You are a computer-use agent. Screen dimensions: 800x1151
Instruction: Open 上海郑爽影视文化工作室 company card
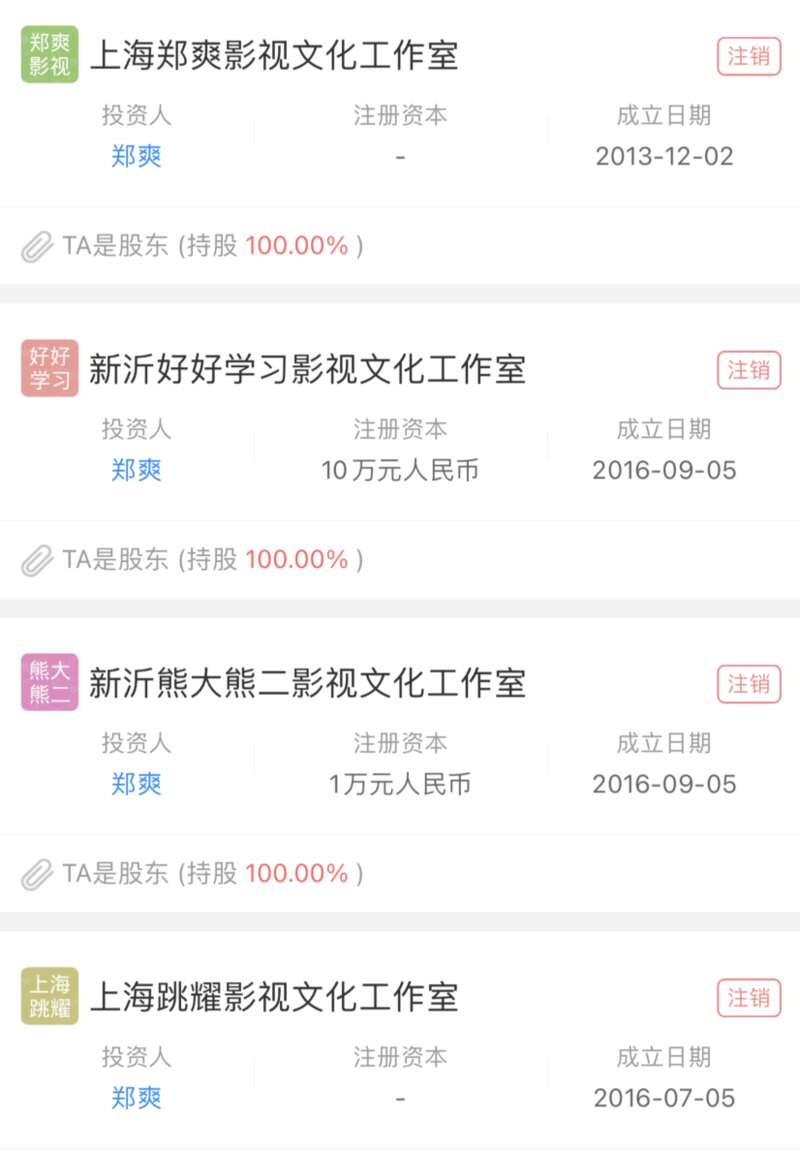tap(273, 55)
